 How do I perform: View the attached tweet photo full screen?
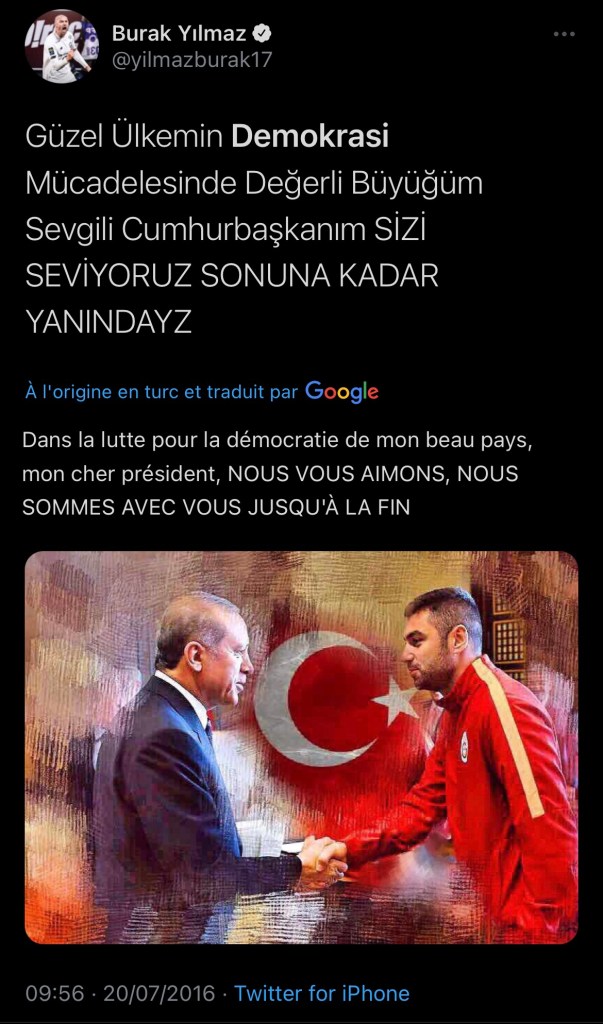pyautogui.click(x=301, y=747)
